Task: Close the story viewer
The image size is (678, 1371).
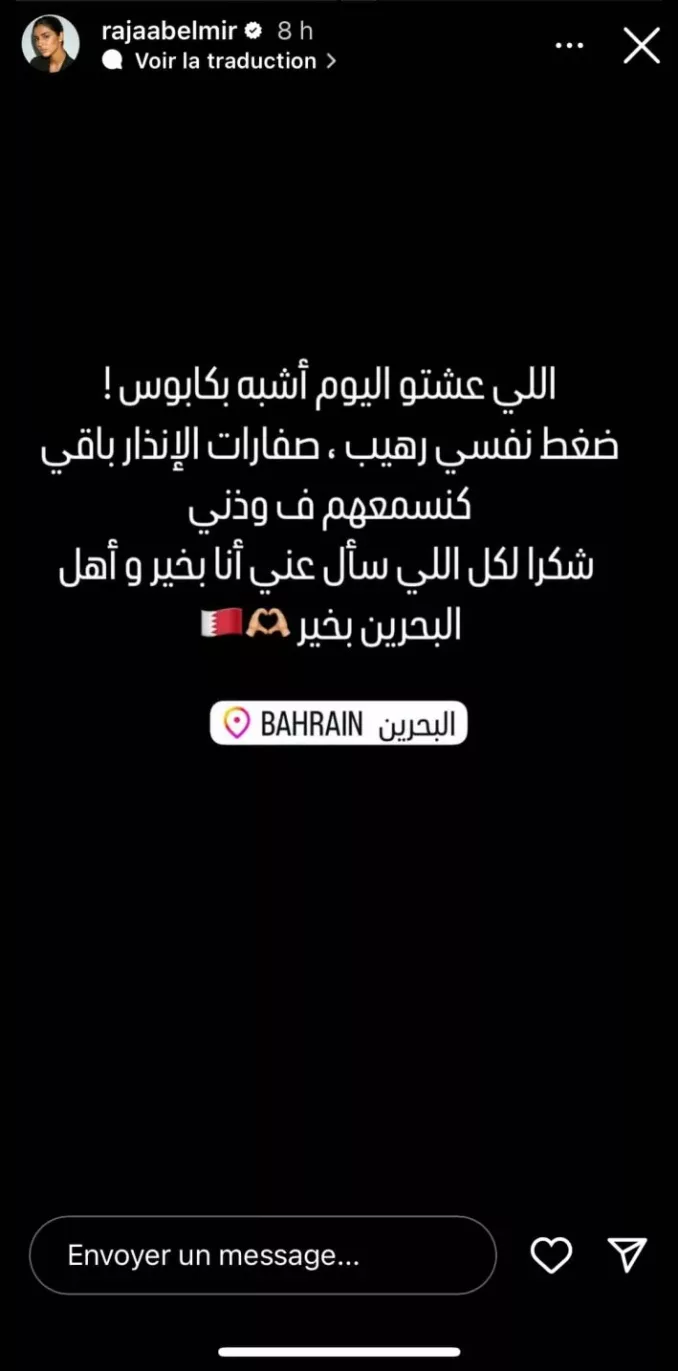Action: click(x=641, y=46)
